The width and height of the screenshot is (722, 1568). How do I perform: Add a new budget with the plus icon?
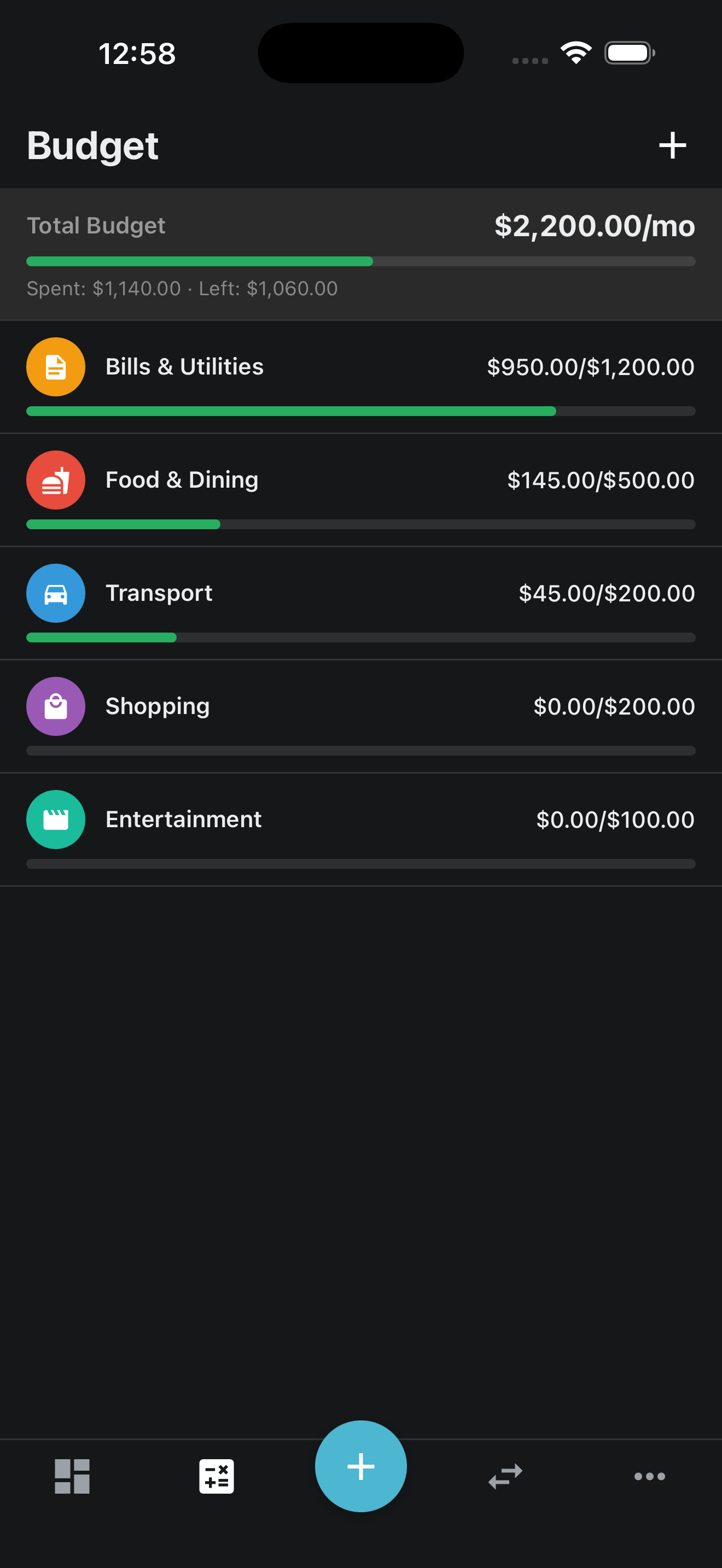(673, 145)
